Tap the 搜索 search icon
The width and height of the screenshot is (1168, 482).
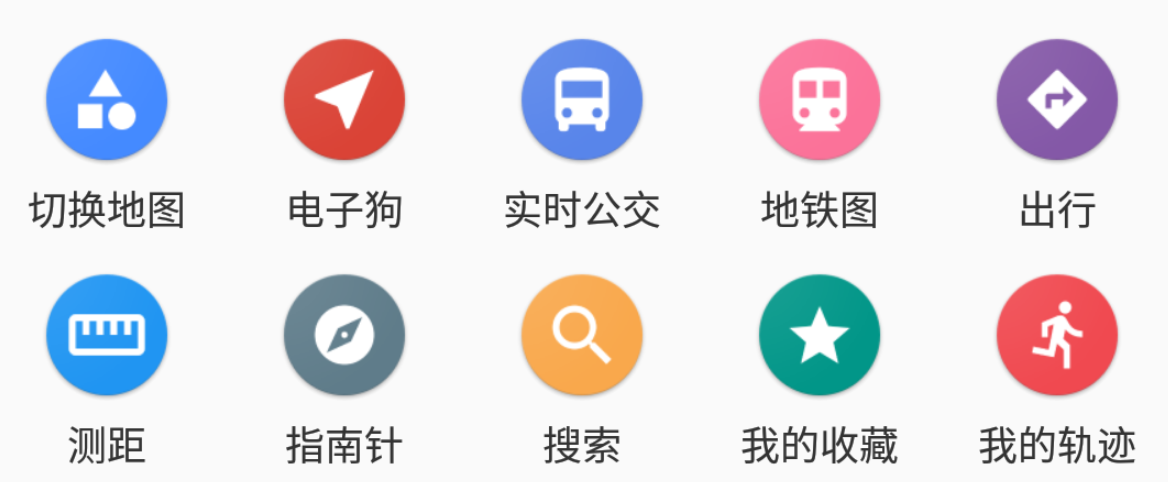[x=581, y=335]
